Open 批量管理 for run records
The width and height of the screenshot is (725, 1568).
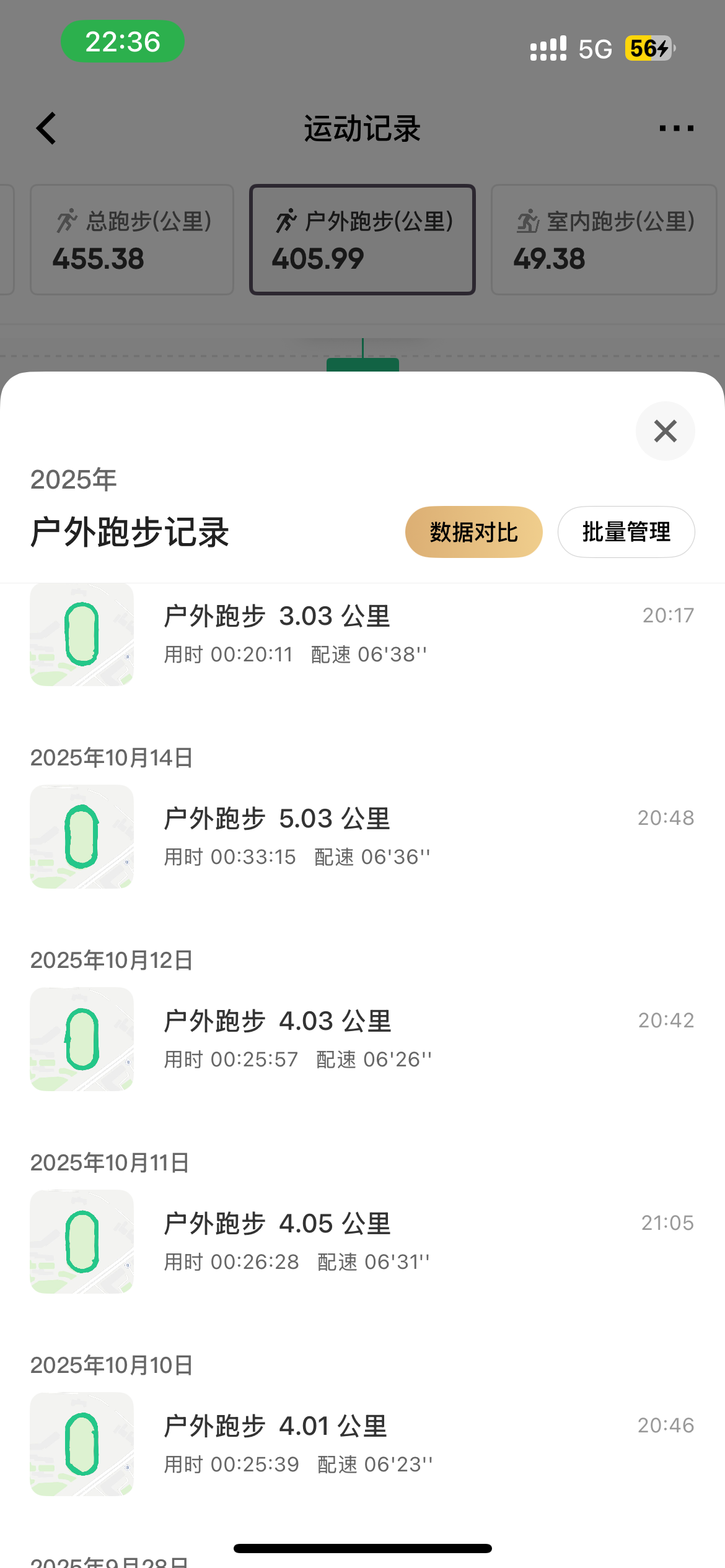click(626, 532)
